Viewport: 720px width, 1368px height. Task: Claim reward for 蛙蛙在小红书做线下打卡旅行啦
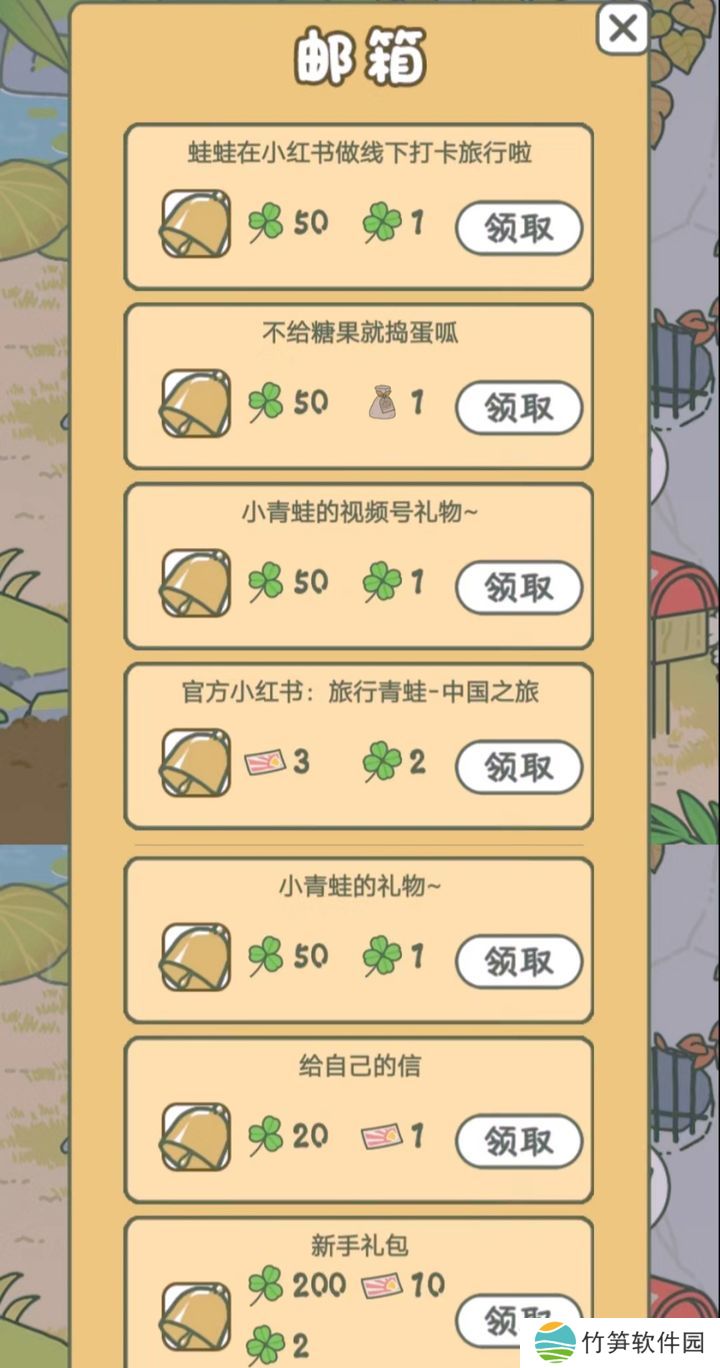coord(518,228)
